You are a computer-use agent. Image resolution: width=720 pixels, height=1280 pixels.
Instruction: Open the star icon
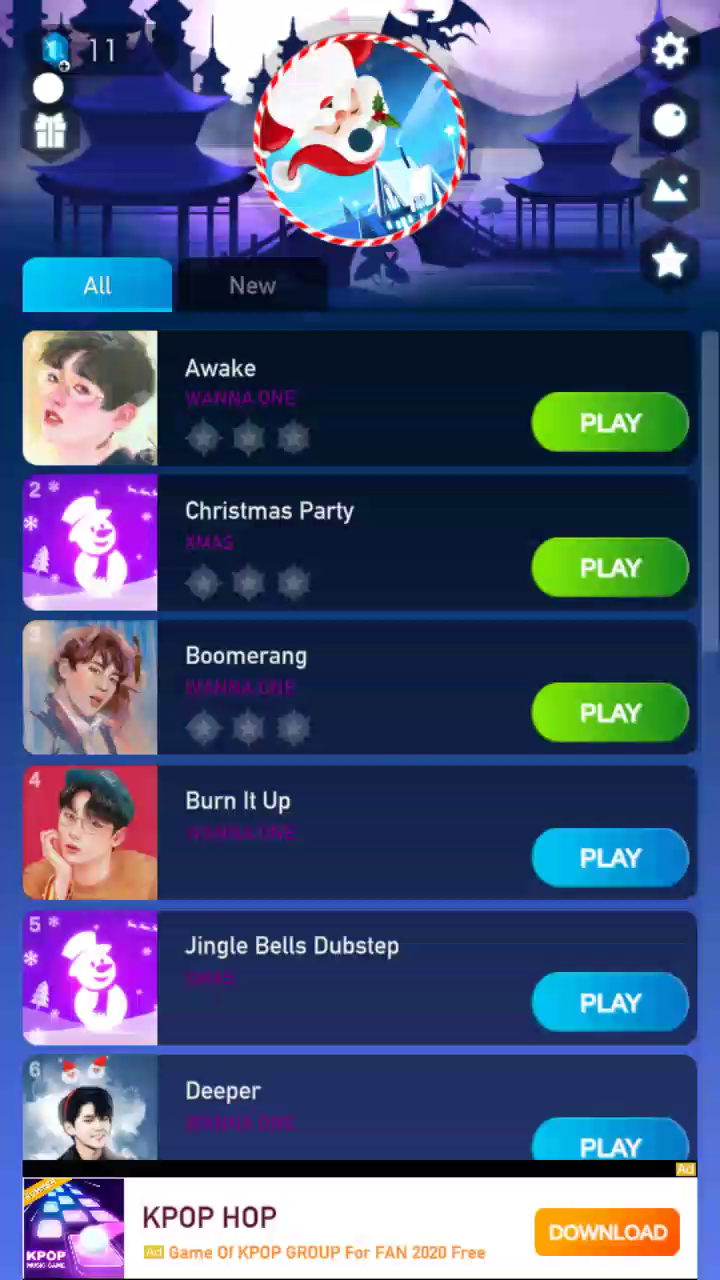coord(669,260)
